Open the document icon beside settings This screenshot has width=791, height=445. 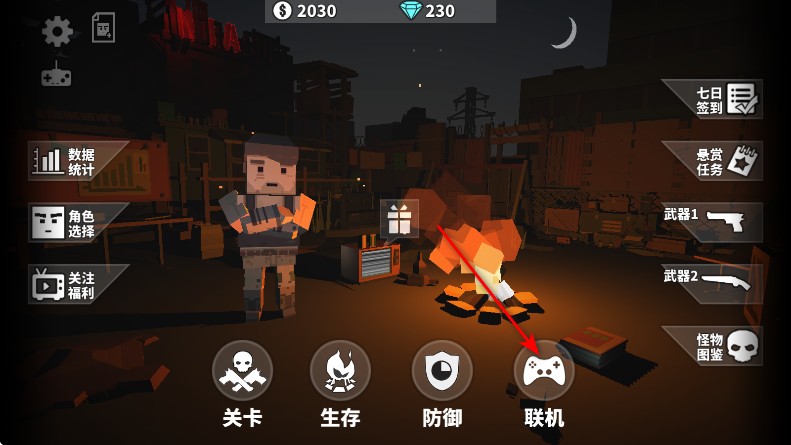coord(103,28)
